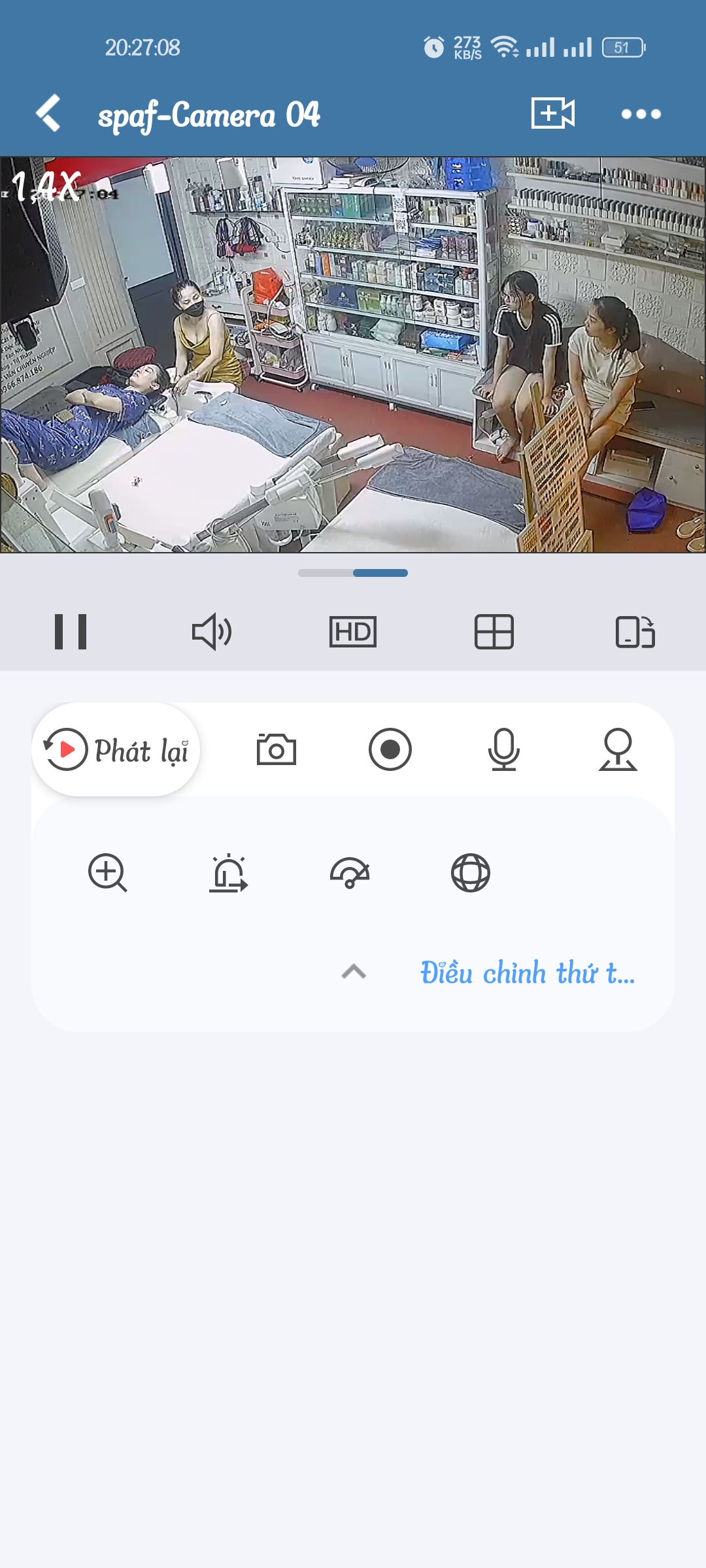706x1568 pixels.
Task: Start recording the video
Action: coord(390,749)
